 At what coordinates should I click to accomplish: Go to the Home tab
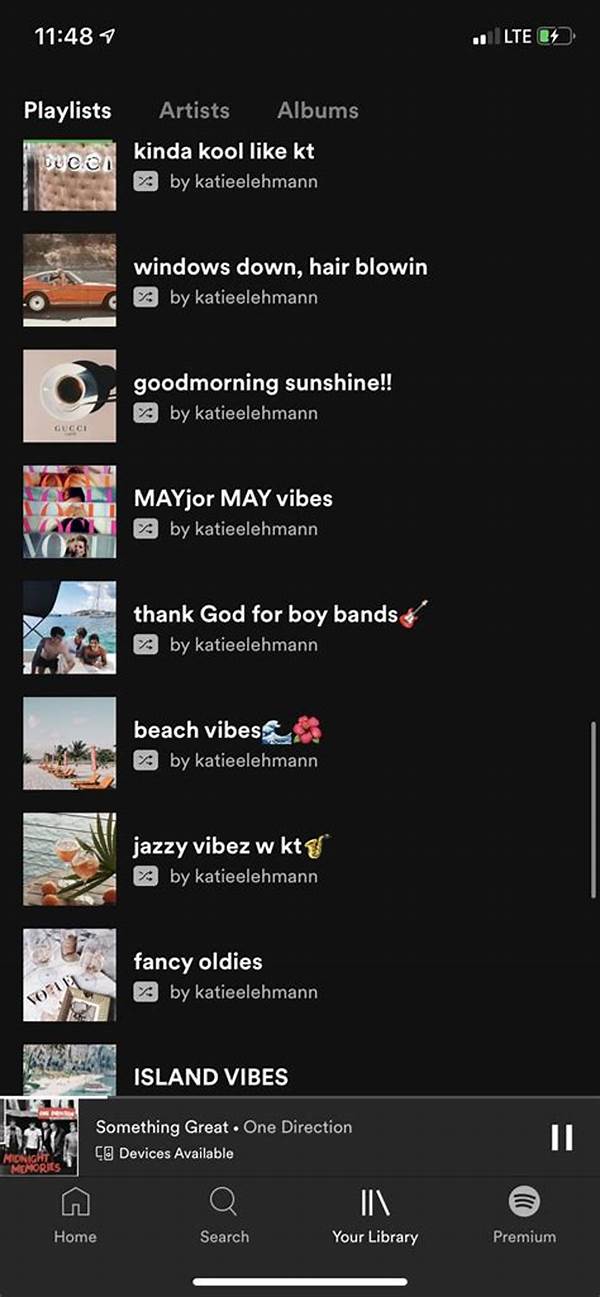(75, 1214)
